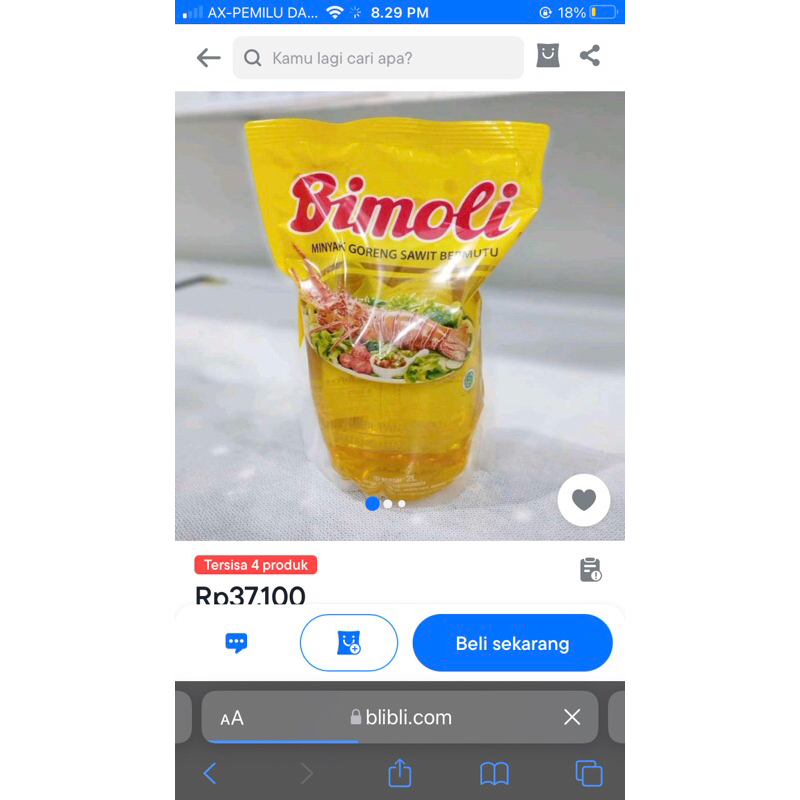Viewport: 800px width, 800px height.
Task: Open the Safari share sheet
Action: coord(399,773)
